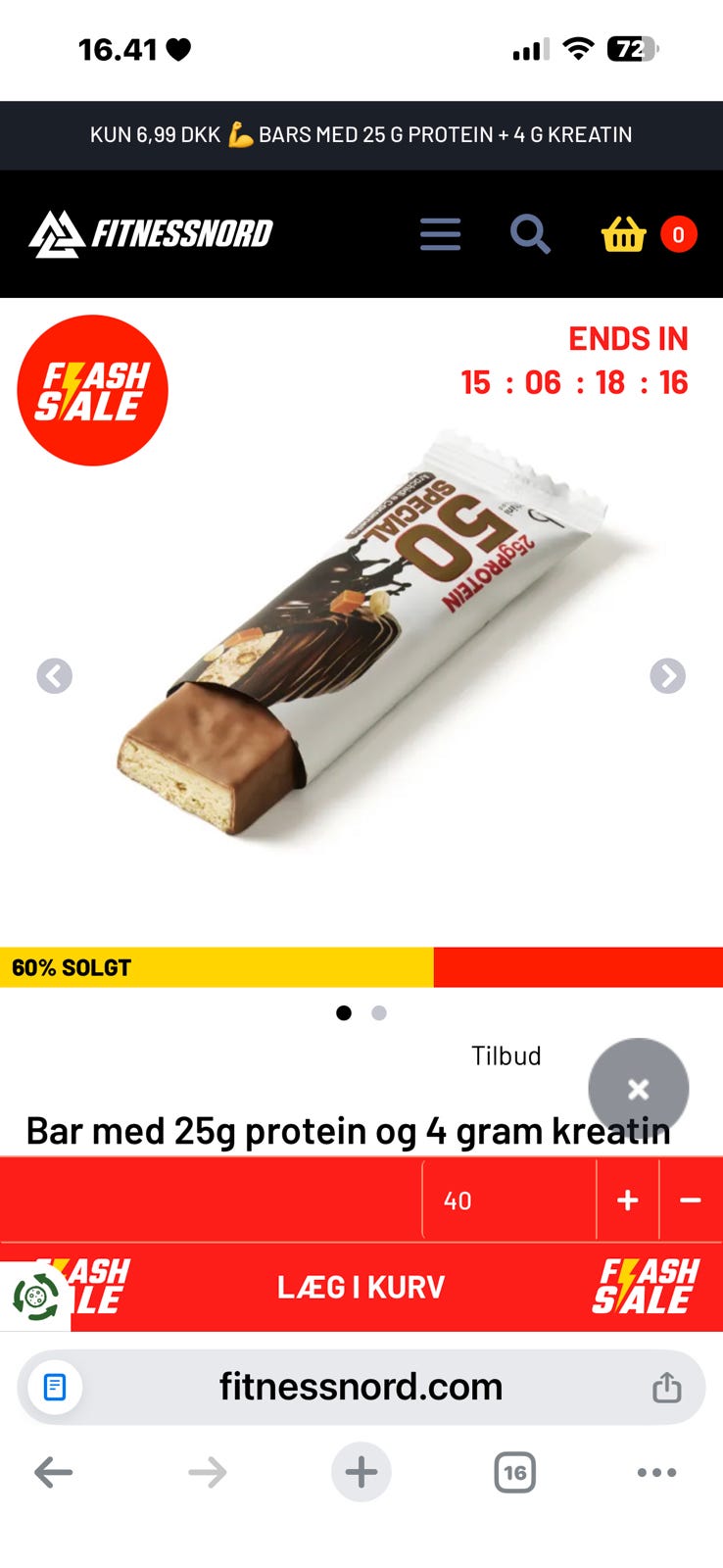This screenshot has height=1568, width=723.
Task: Search the Fitnessnord store
Action: tap(530, 234)
